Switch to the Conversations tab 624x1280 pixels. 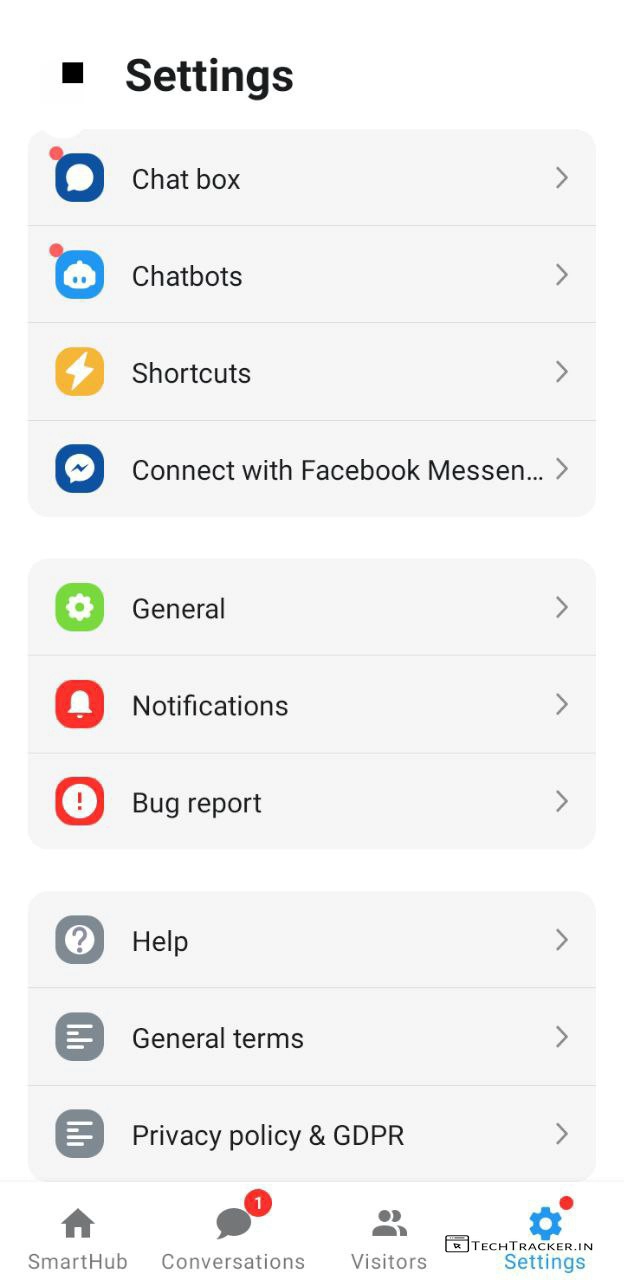233,1238
